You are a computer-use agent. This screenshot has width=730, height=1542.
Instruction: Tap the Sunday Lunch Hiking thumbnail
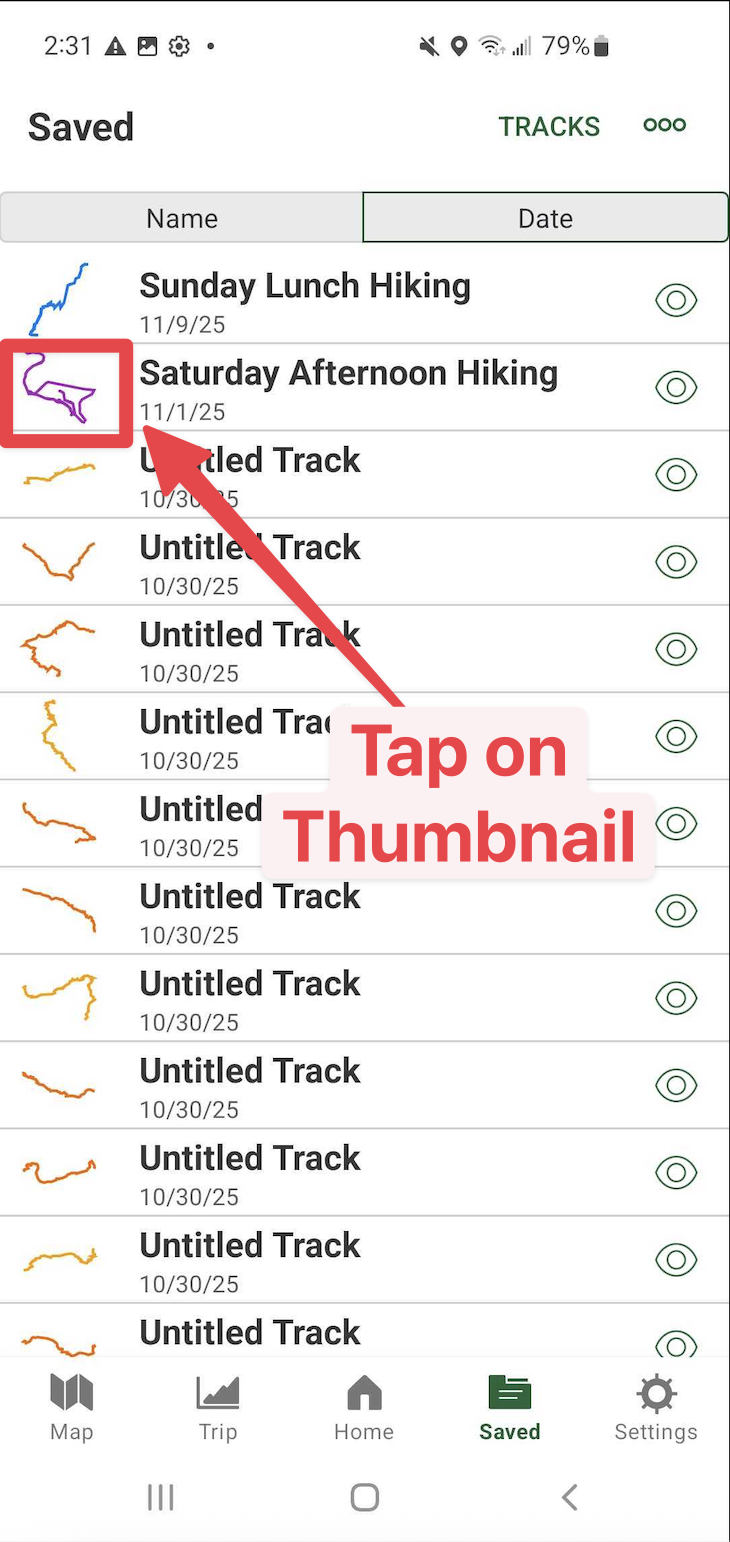pos(58,299)
